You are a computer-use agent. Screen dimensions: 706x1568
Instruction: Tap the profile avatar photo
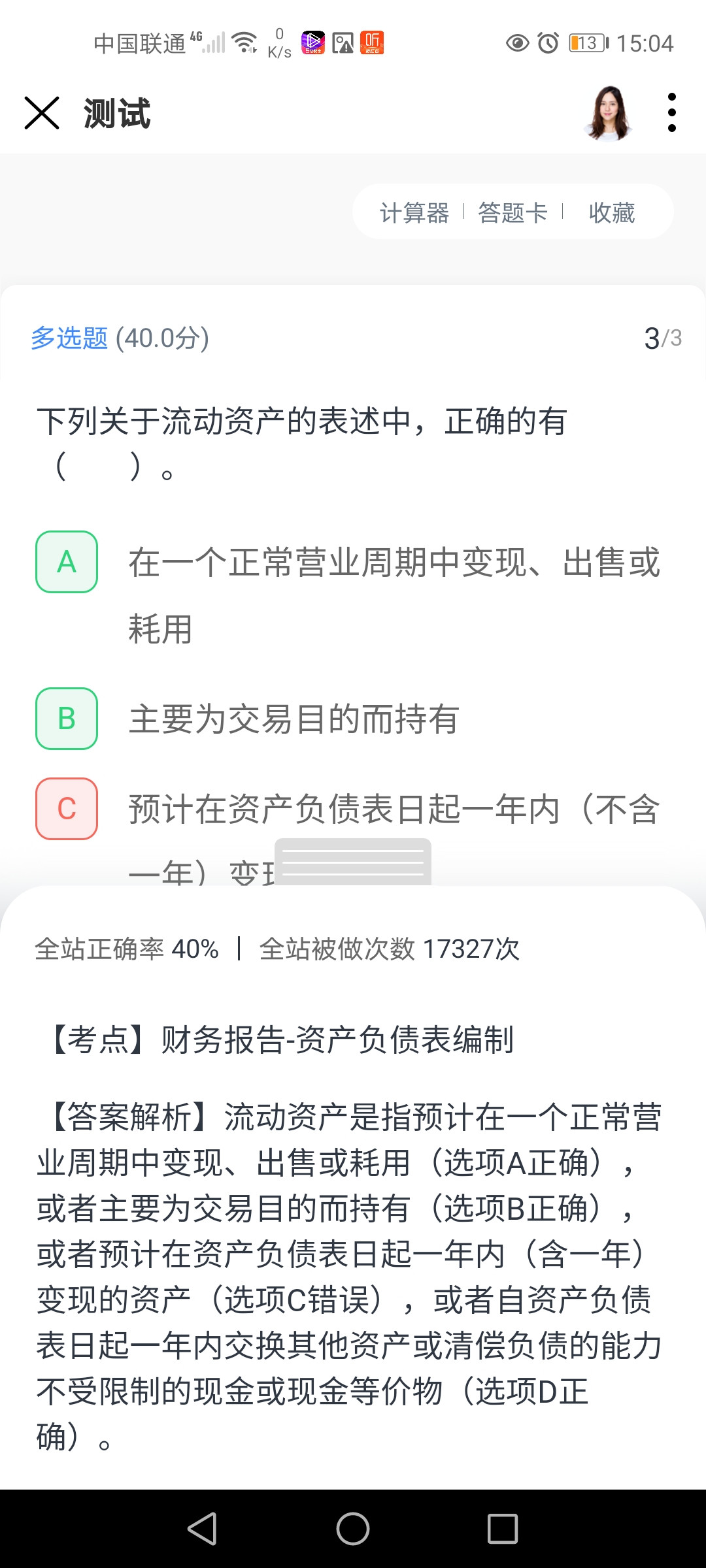(x=609, y=113)
